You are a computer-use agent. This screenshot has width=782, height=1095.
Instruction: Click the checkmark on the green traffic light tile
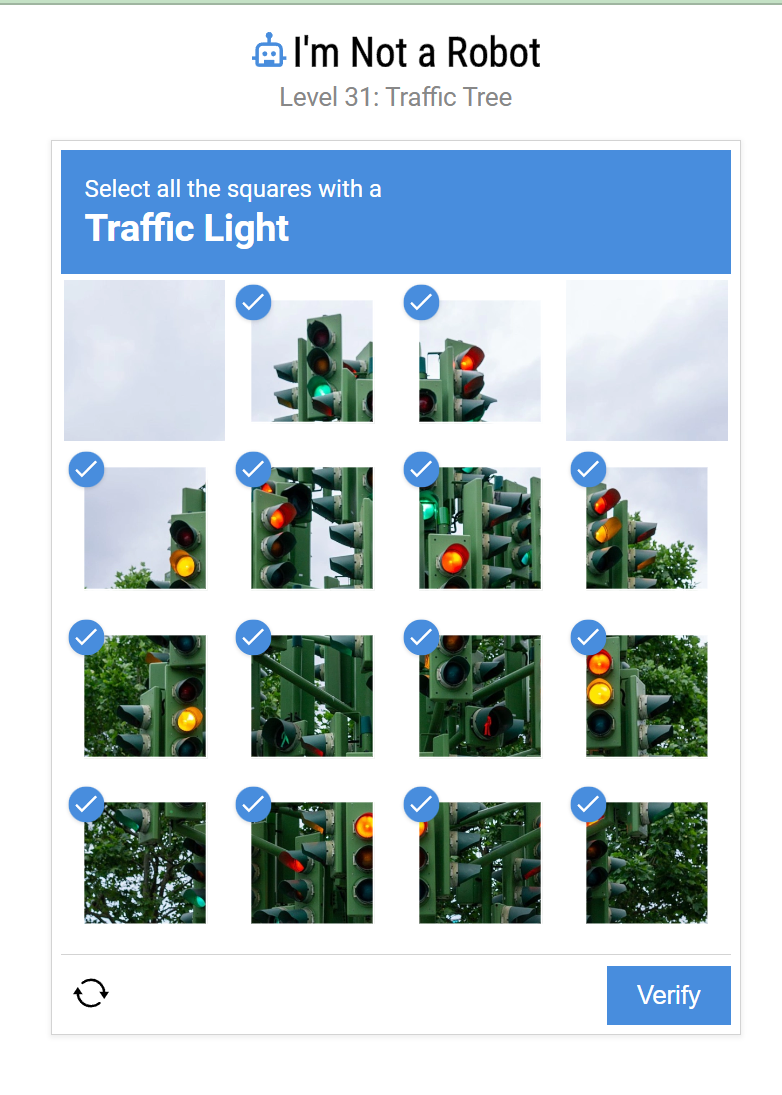[253, 302]
